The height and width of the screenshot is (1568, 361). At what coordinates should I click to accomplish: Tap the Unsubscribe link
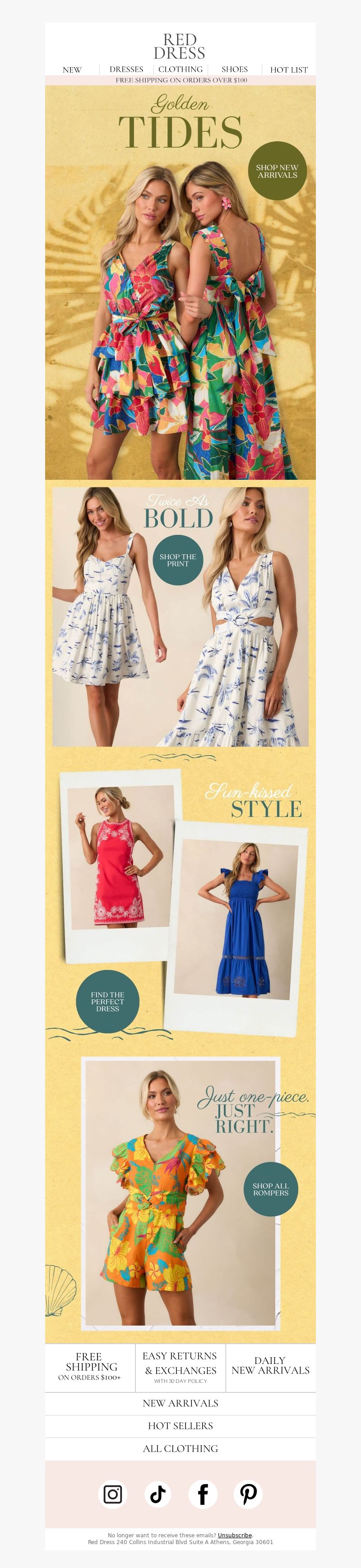pyautogui.click(x=234, y=1535)
